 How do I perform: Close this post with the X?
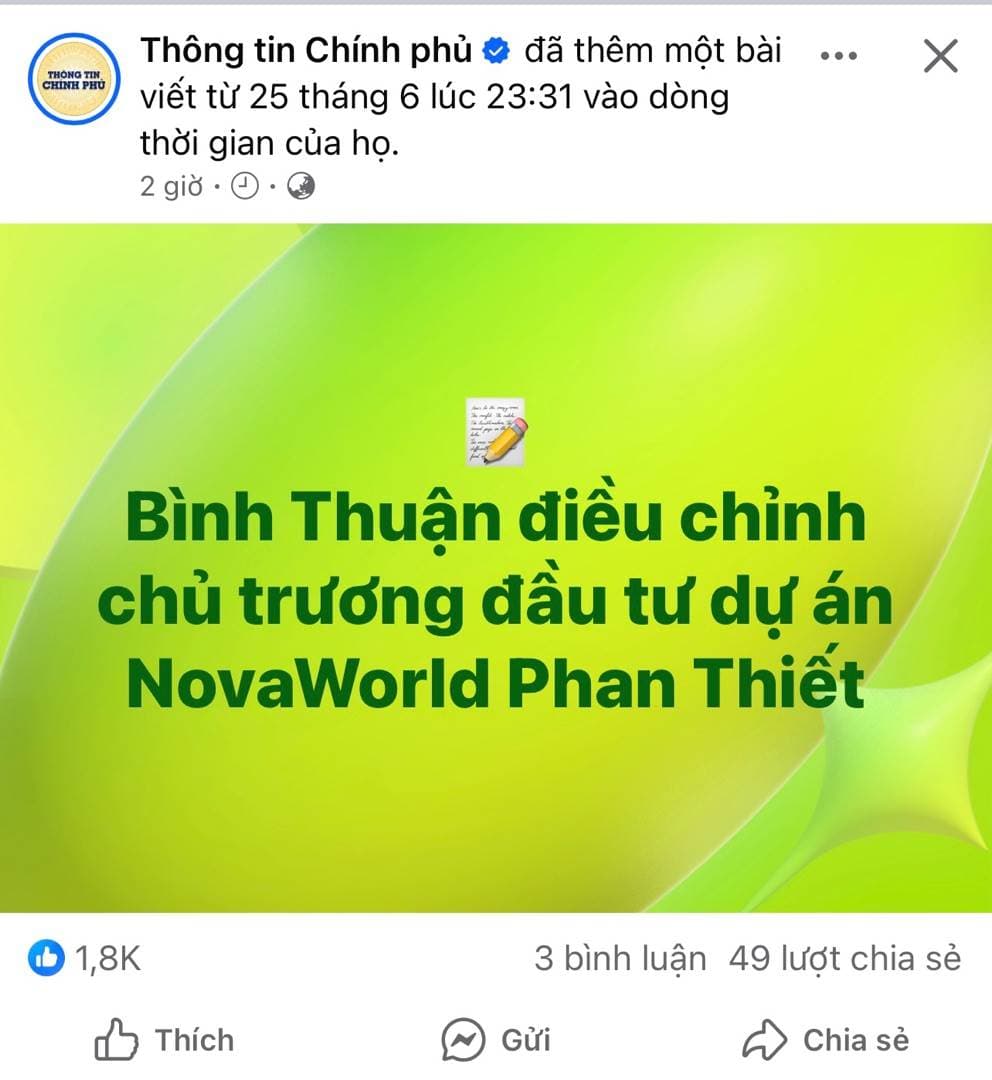[x=940, y=56]
